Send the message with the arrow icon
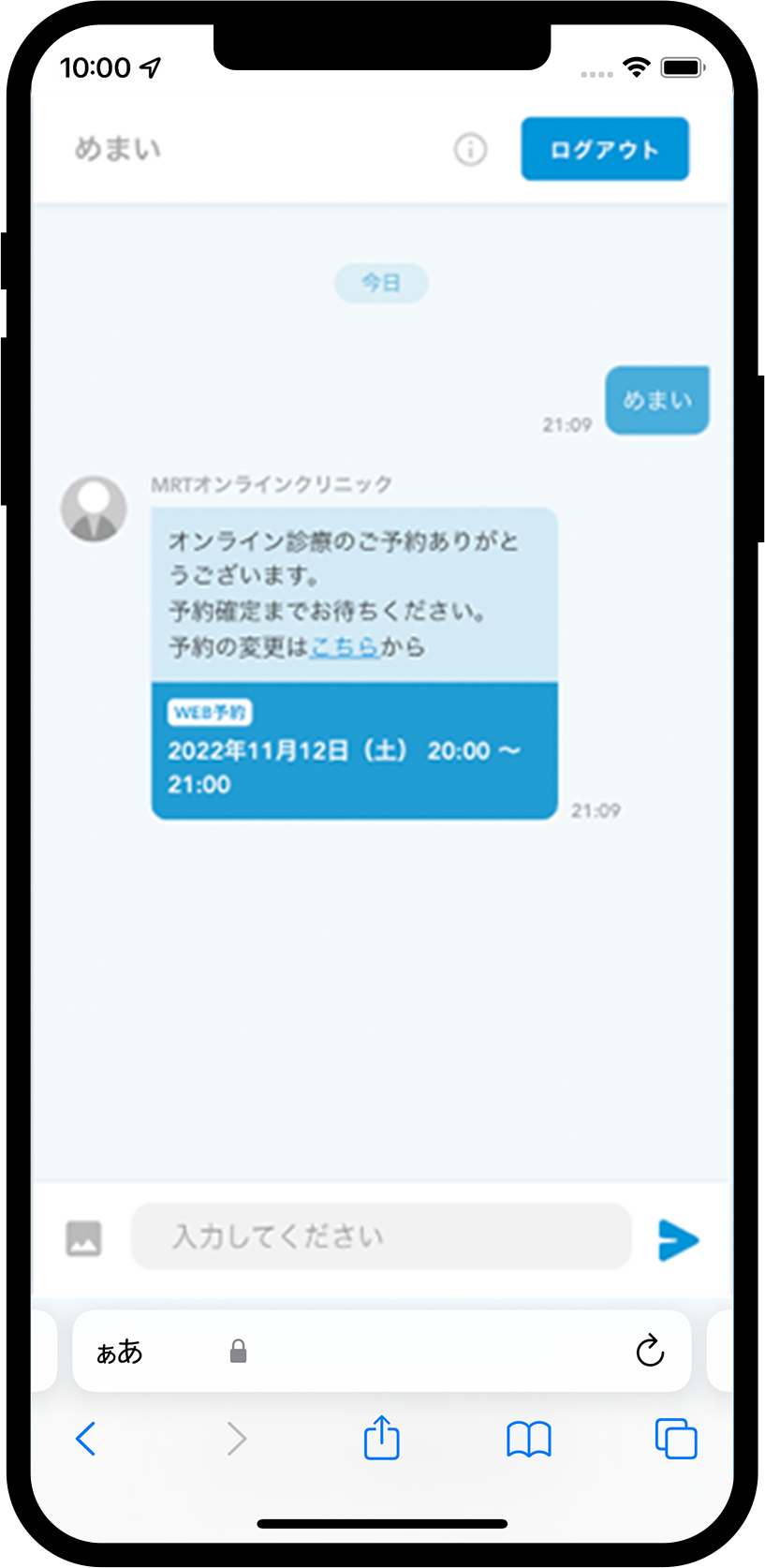The height and width of the screenshot is (1568, 765). point(678,1239)
